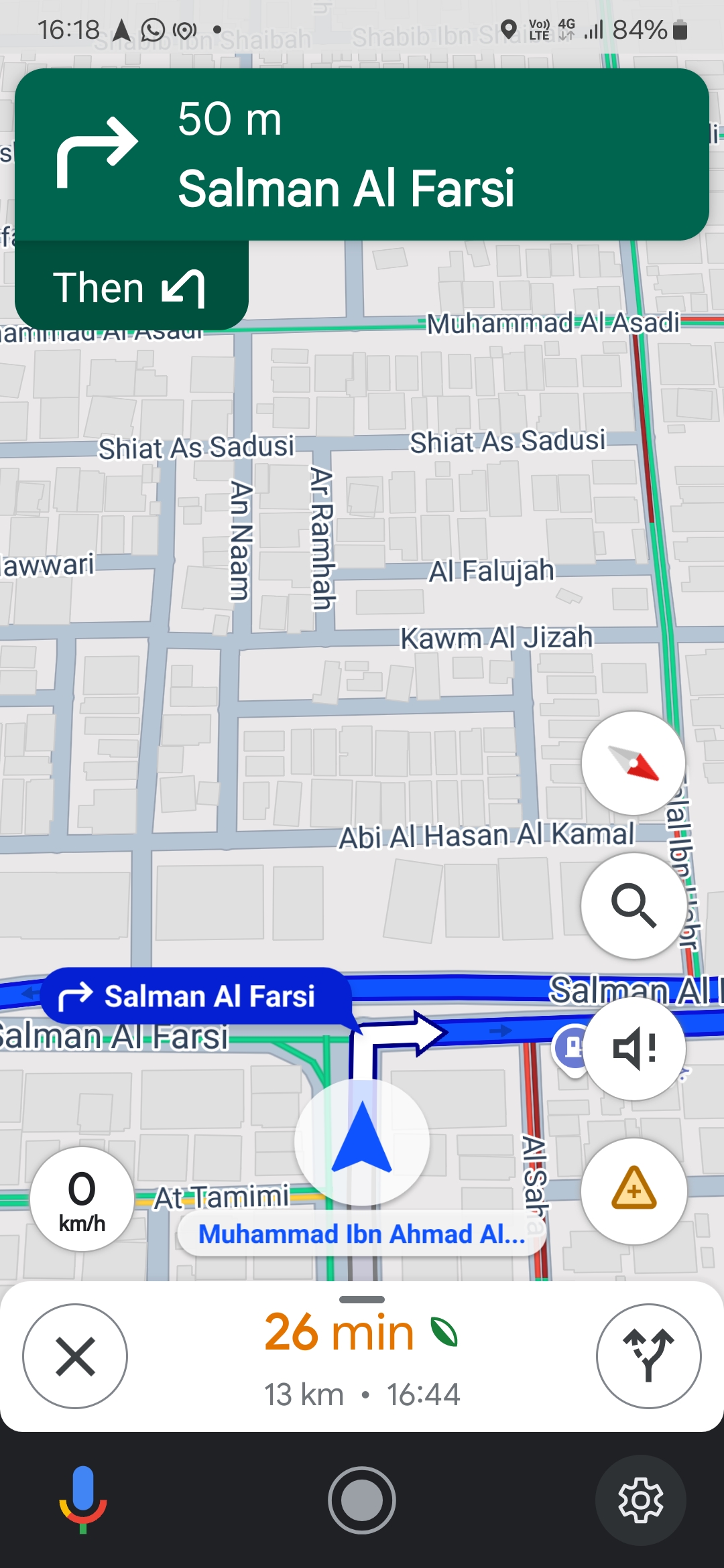
Task: Exit navigation with the X button
Action: [75, 1356]
